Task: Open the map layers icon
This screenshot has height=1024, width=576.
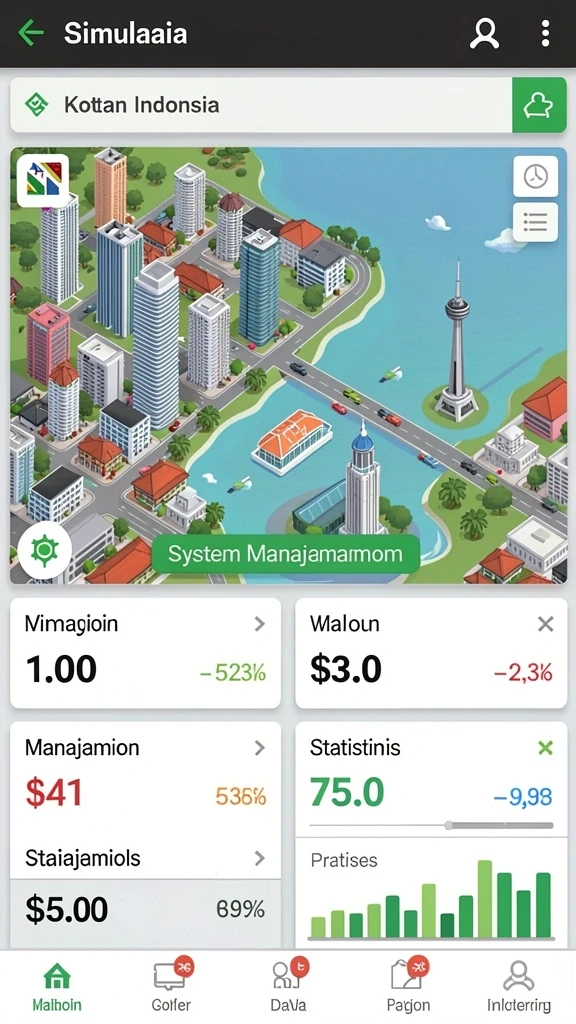Action: 42,180
